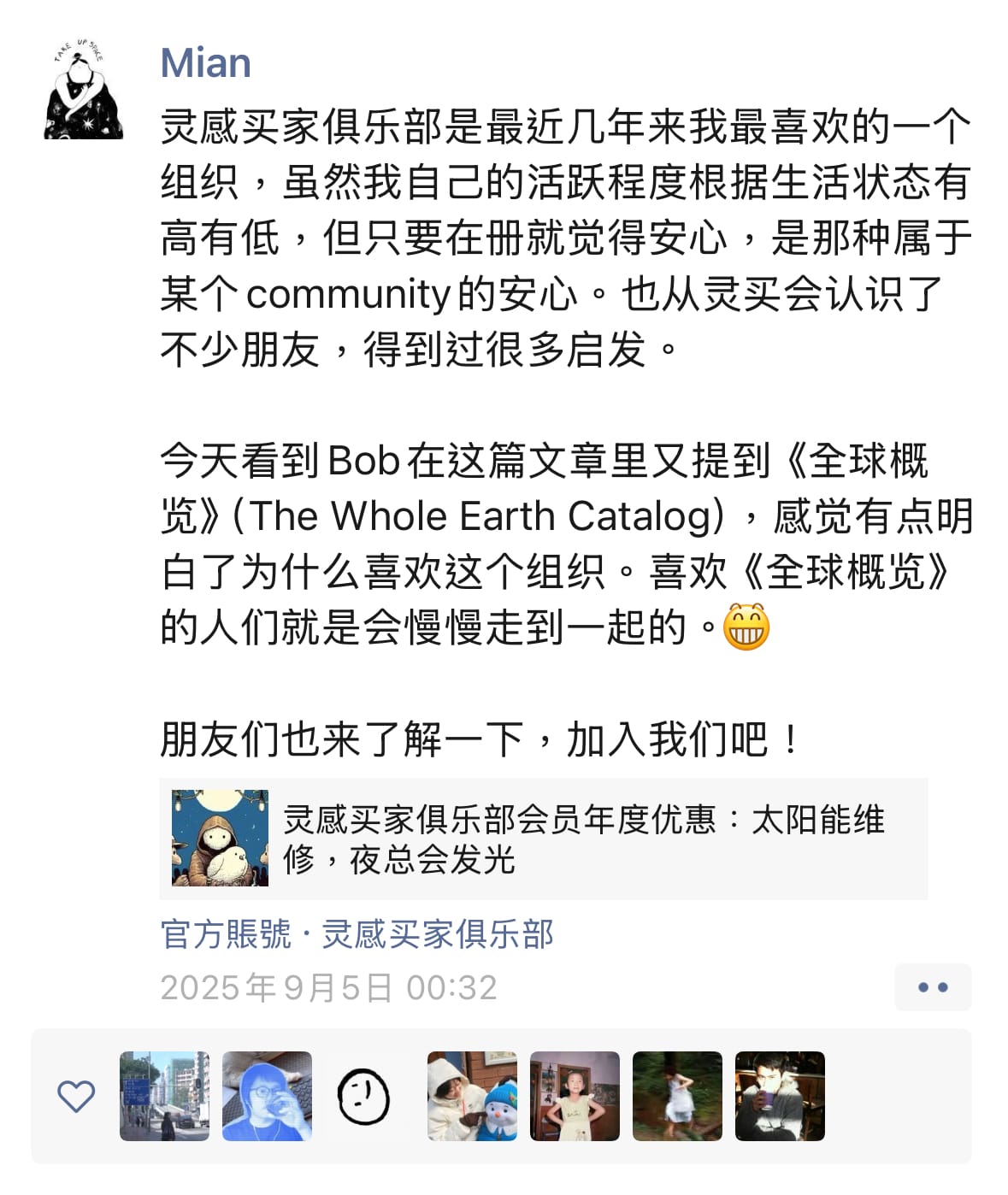Open the doodle face avatar in likes
The height and width of the screenshot is (1195, 1008).
[x=364, y=1098]
